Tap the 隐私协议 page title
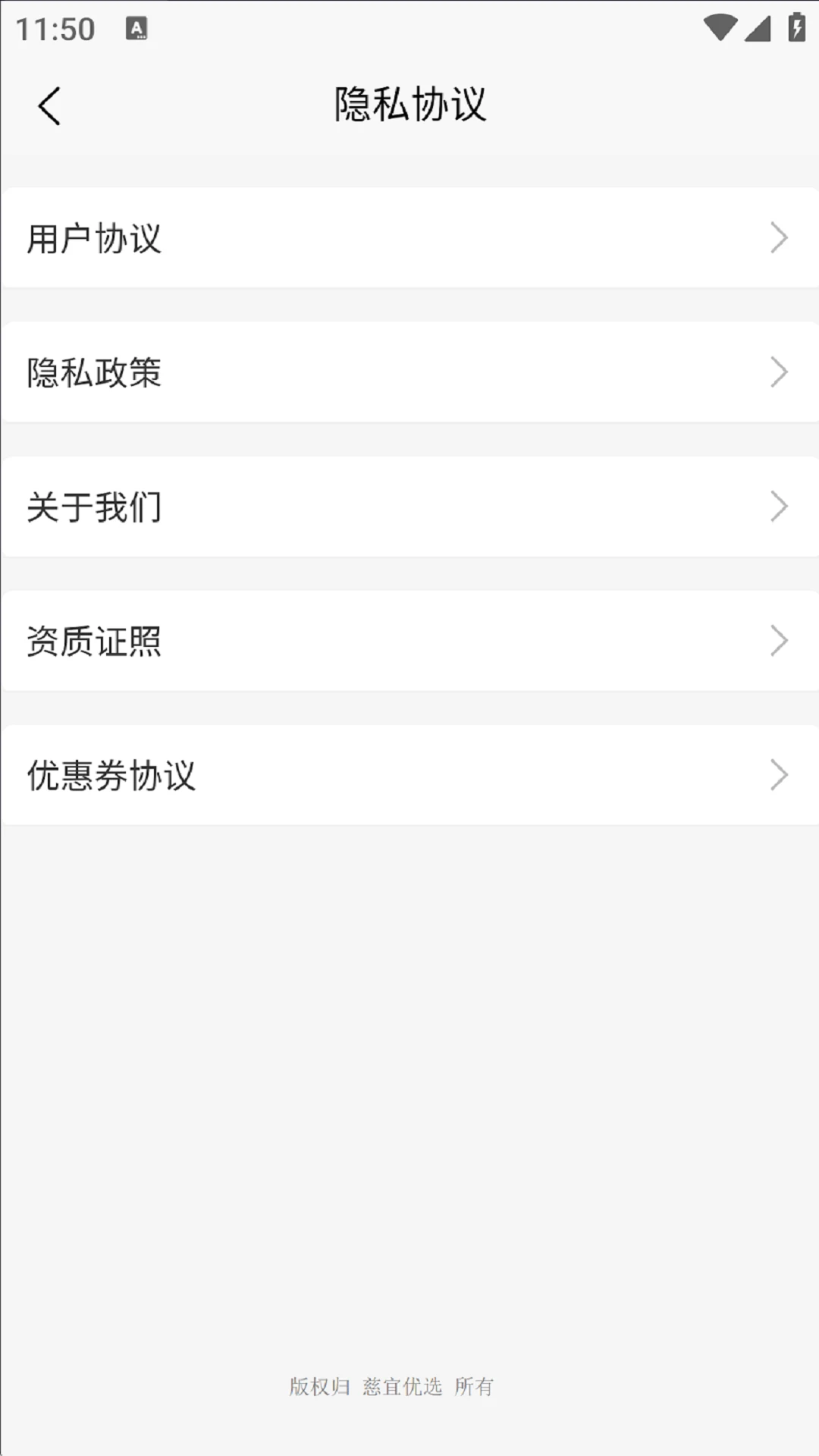This screenshot has width=819, height=1456. [x=409, y=104]
